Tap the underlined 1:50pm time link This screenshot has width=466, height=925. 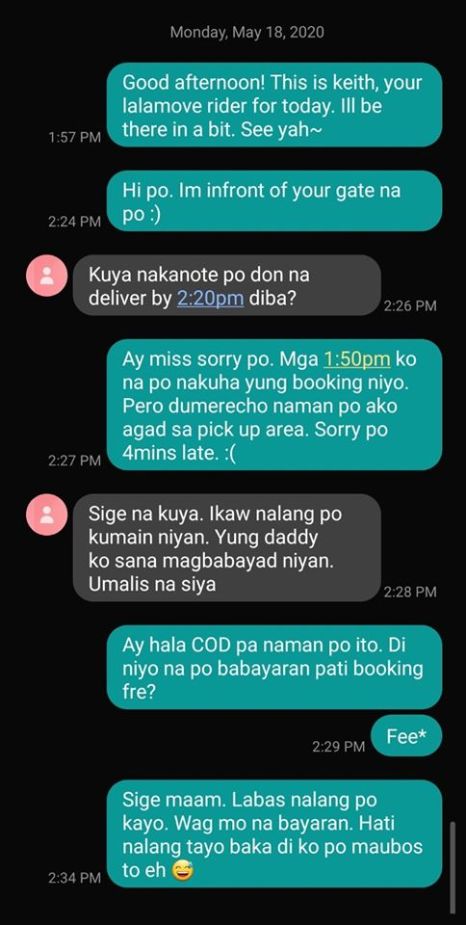pyautogui.click(x=357, y=359)
